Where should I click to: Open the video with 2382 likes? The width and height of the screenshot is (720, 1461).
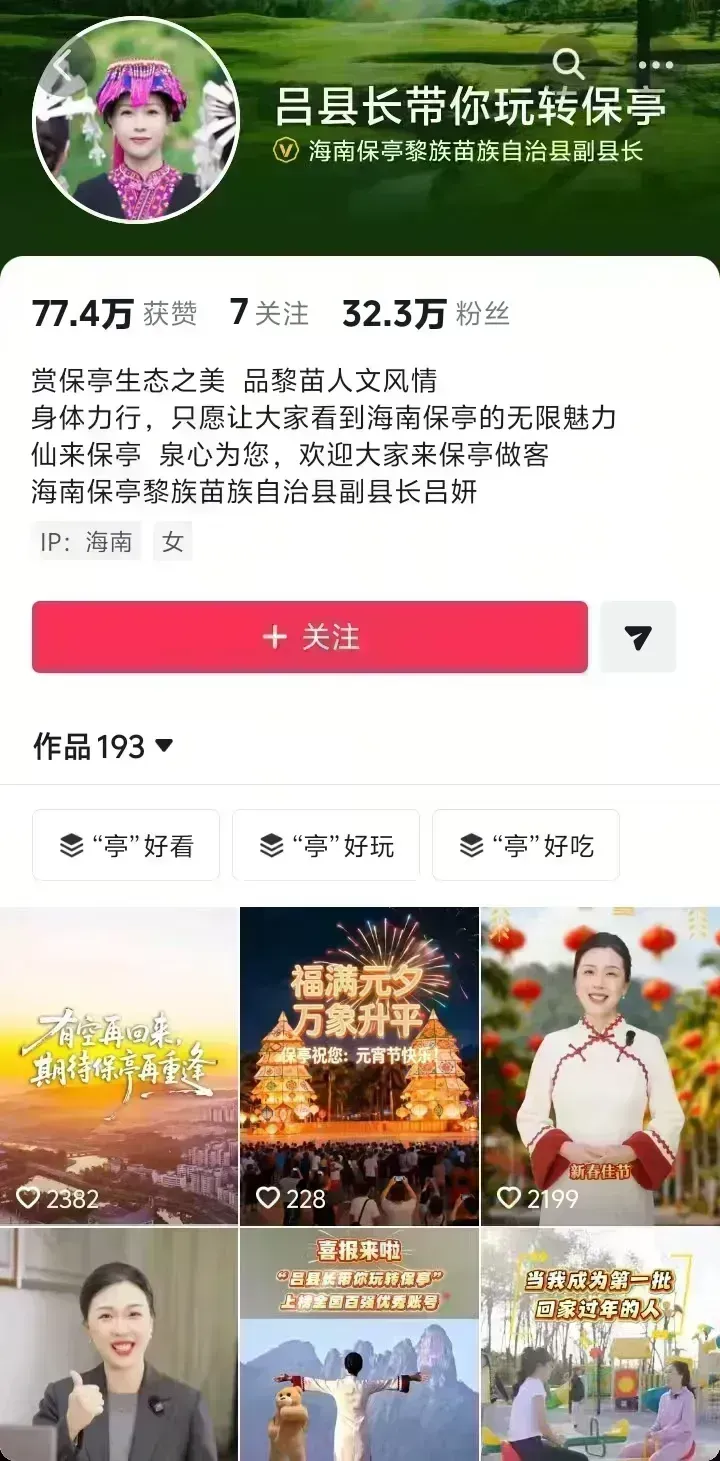(x=119, y=1065)
